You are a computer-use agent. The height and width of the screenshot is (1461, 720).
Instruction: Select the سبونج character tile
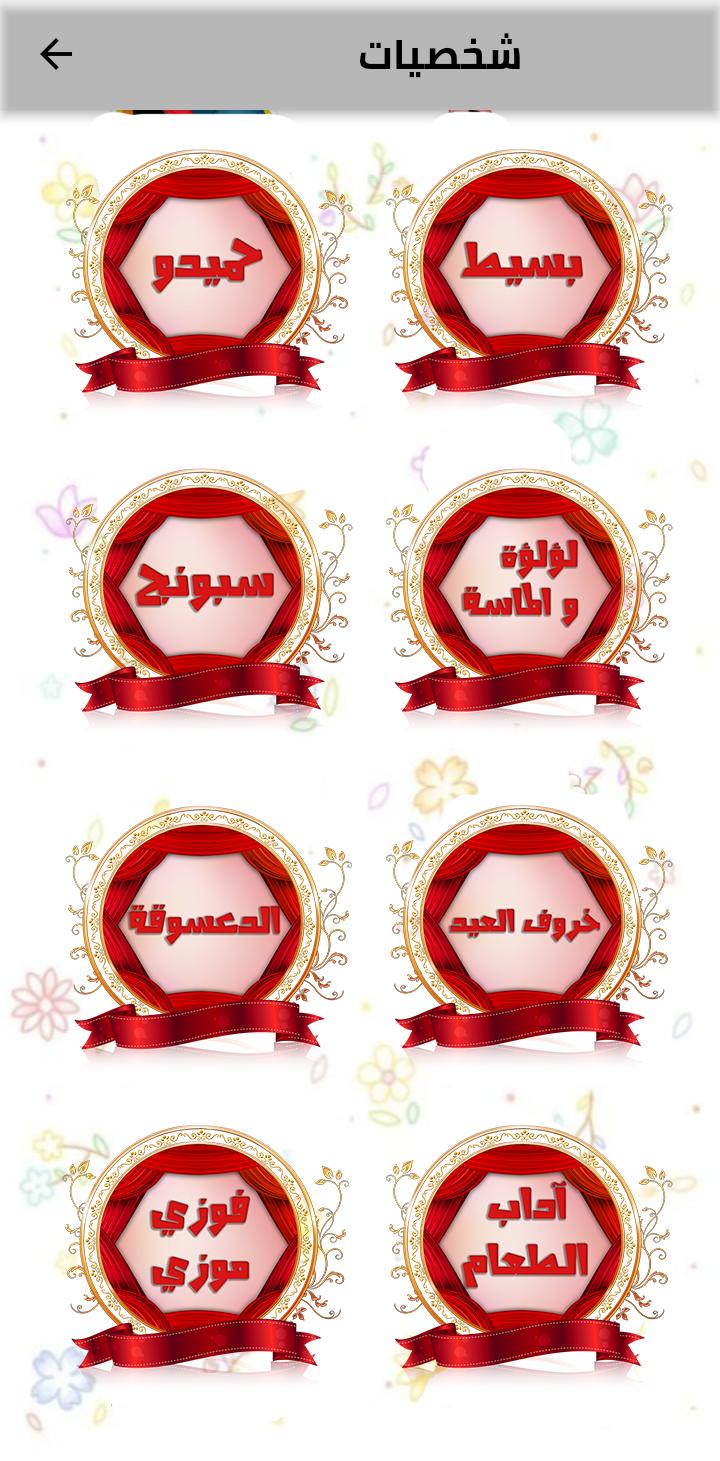[207, 592]
